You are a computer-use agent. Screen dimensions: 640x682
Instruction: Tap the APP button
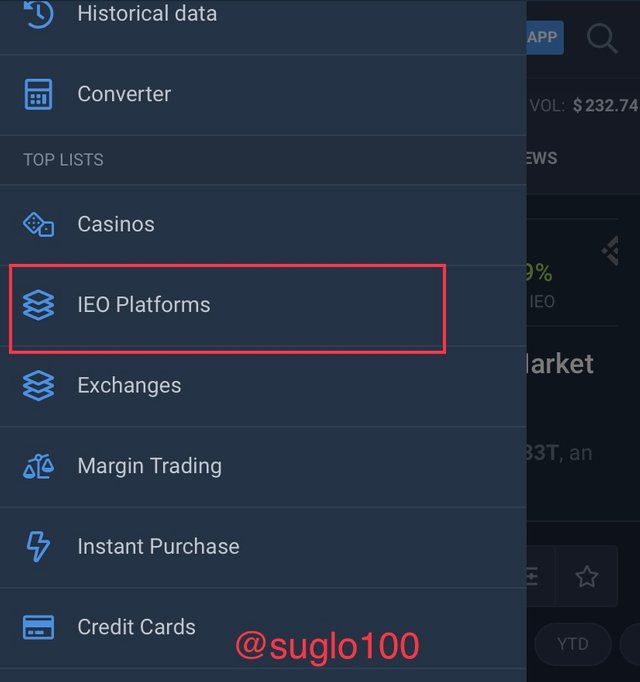(543, 38)
